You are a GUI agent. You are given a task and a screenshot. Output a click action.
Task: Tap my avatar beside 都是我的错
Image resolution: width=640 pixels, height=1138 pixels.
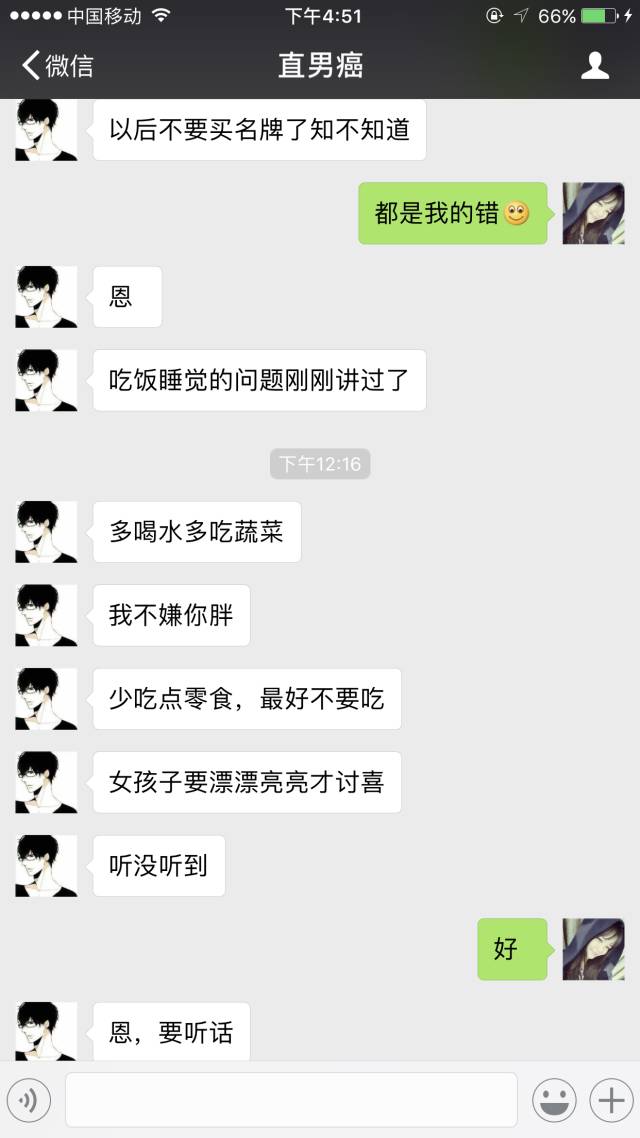pos(593,213)
